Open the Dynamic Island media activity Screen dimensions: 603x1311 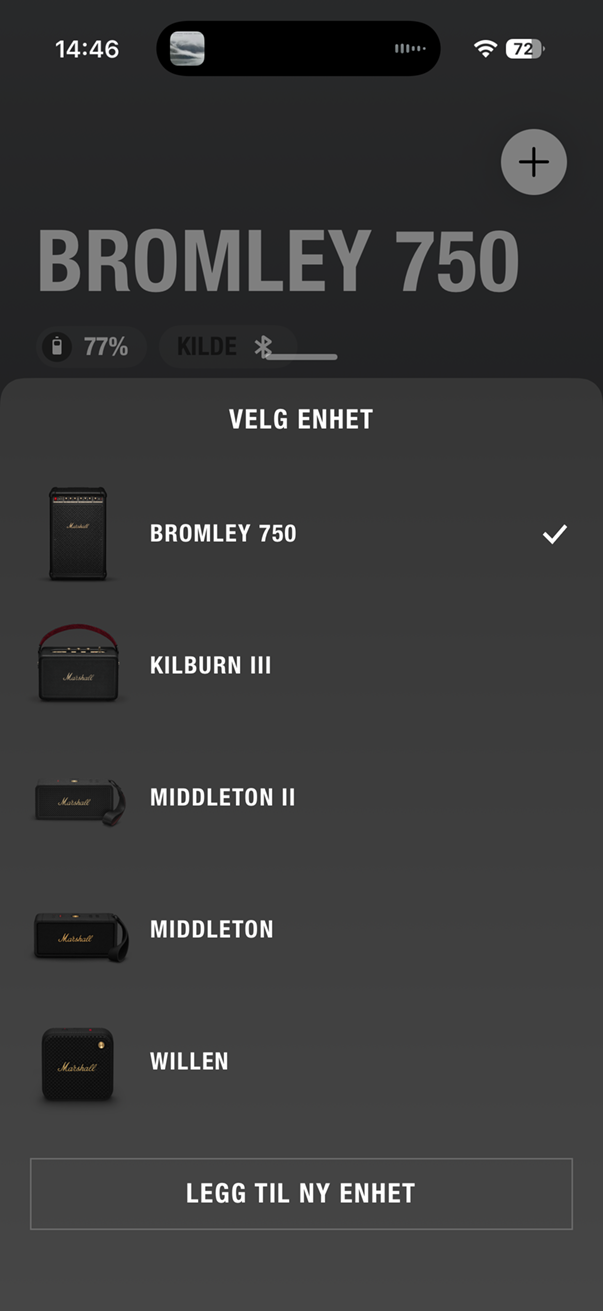[298, 48]
